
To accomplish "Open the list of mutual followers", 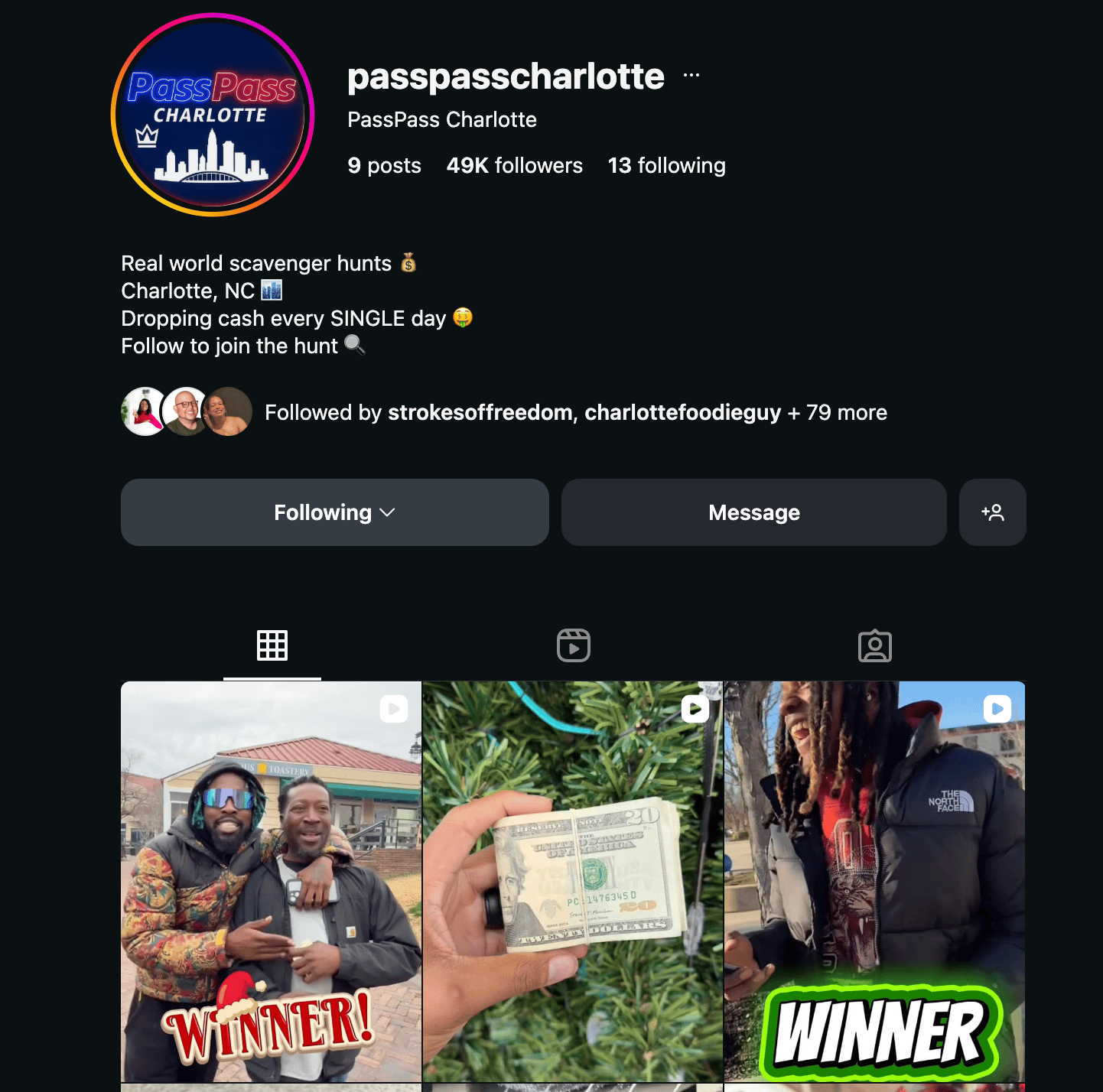I will pyautogui.click(x=575, y=412).
